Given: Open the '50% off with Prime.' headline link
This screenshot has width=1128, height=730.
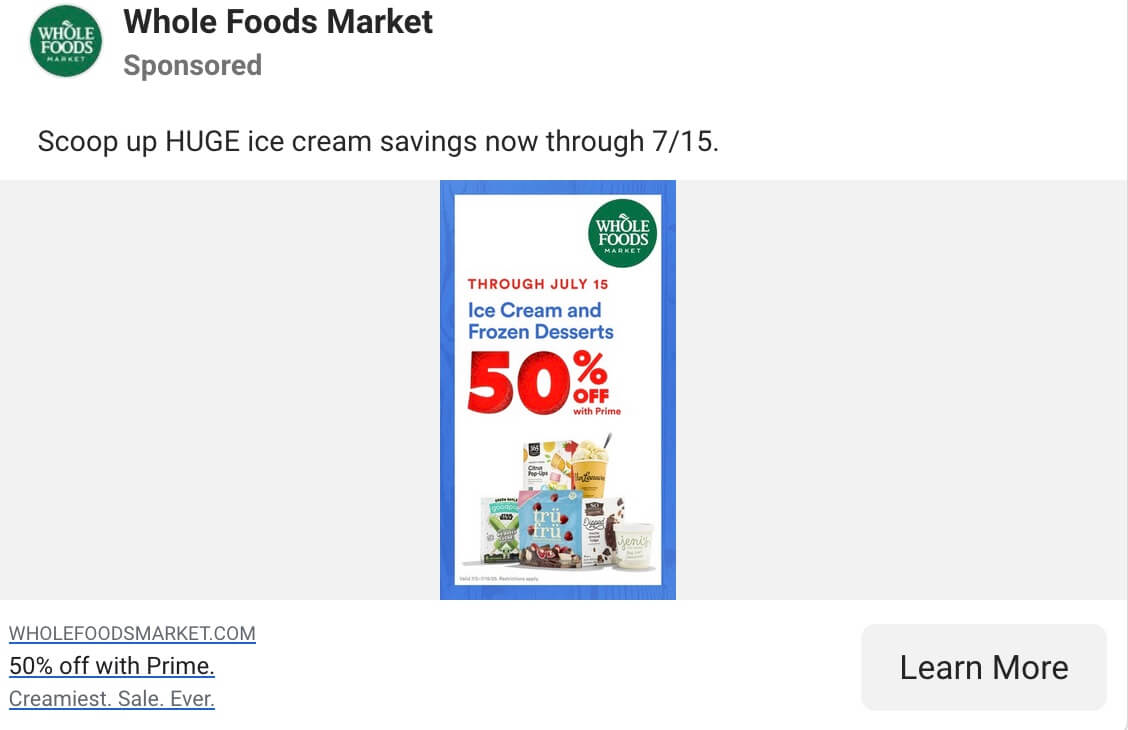Looking at the screenshot, I should [x=112, y=666].
